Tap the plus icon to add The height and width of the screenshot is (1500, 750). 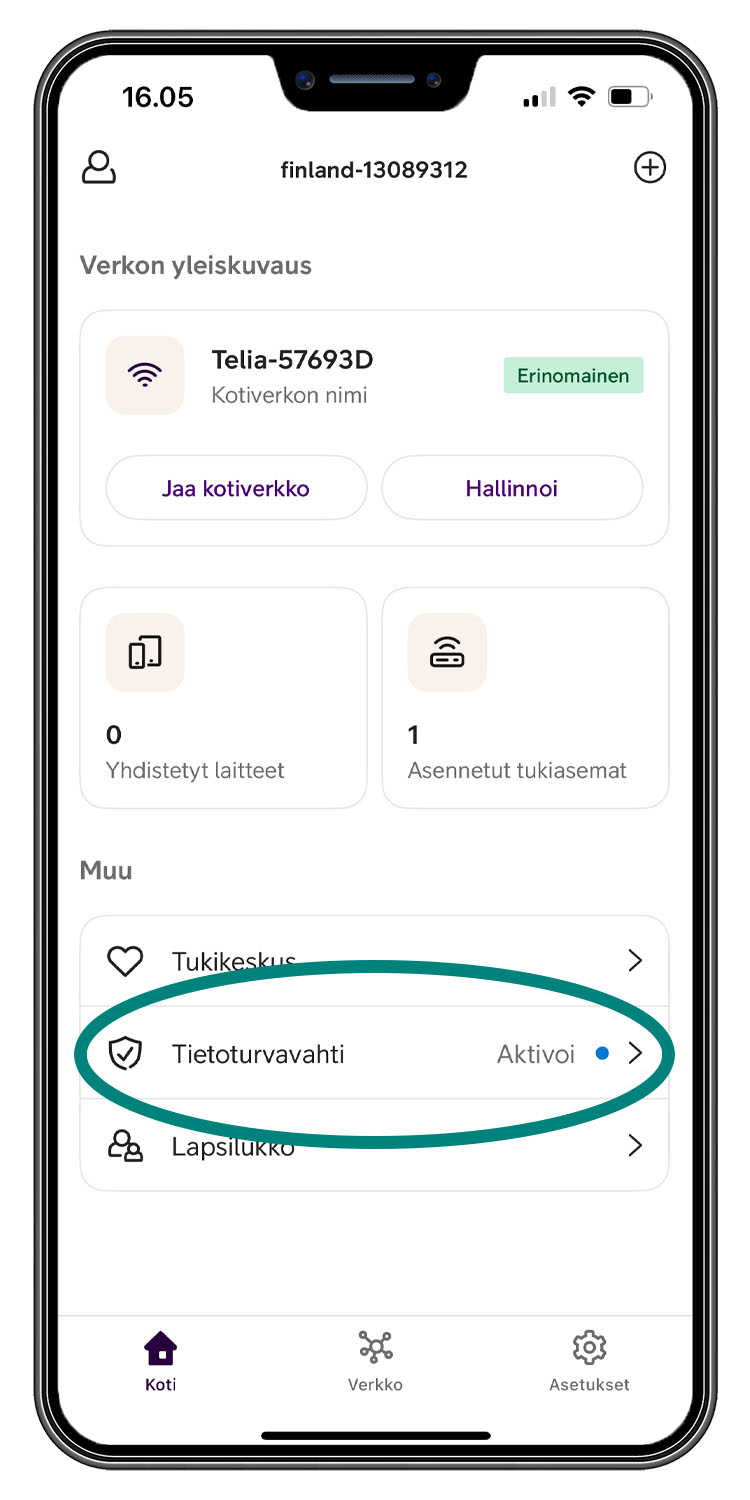point(650,168)
